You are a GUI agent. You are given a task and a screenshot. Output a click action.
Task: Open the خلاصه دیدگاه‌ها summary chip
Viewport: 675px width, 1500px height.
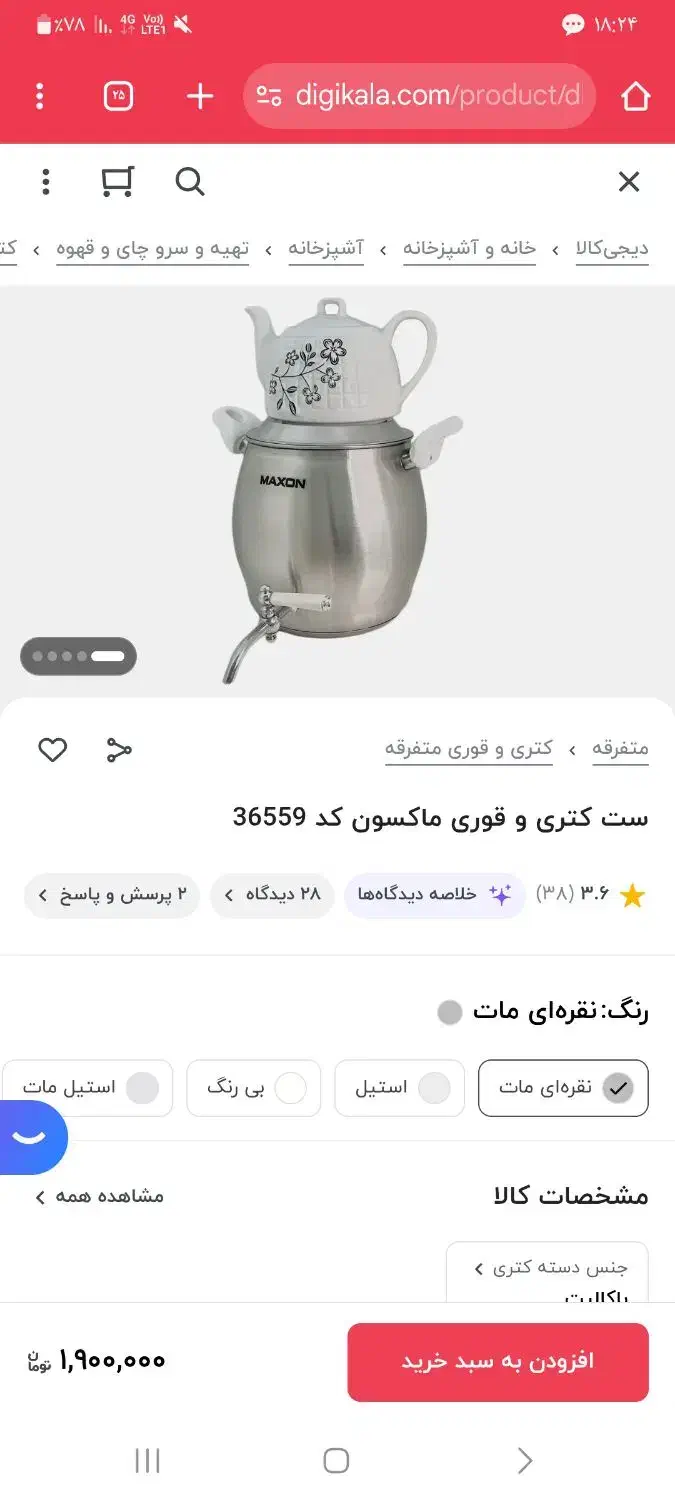tap(435, 894)
